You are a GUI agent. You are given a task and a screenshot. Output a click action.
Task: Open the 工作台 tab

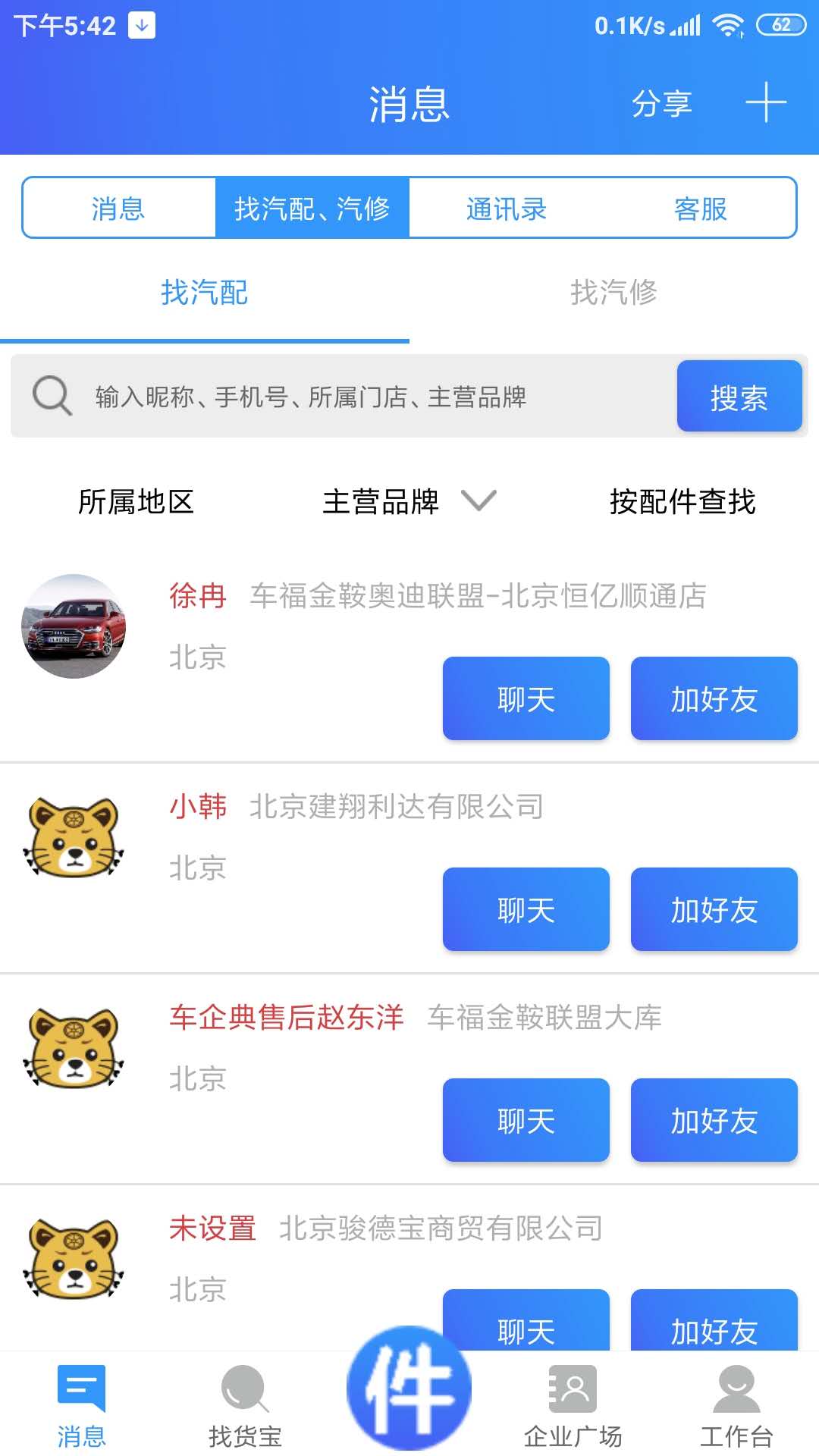tap(736, 1404)
